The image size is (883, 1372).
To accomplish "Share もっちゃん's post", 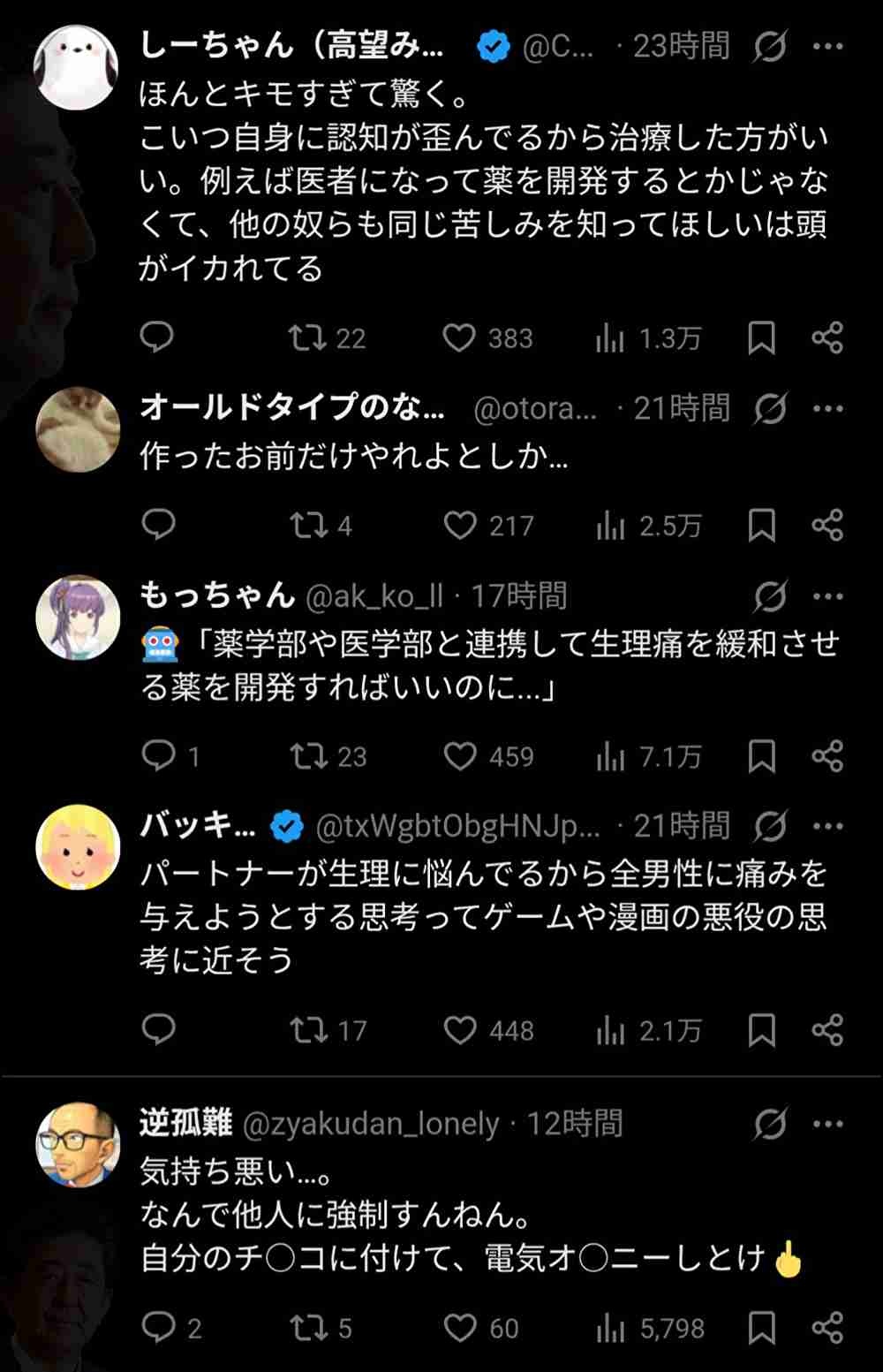I will point(827,756).
